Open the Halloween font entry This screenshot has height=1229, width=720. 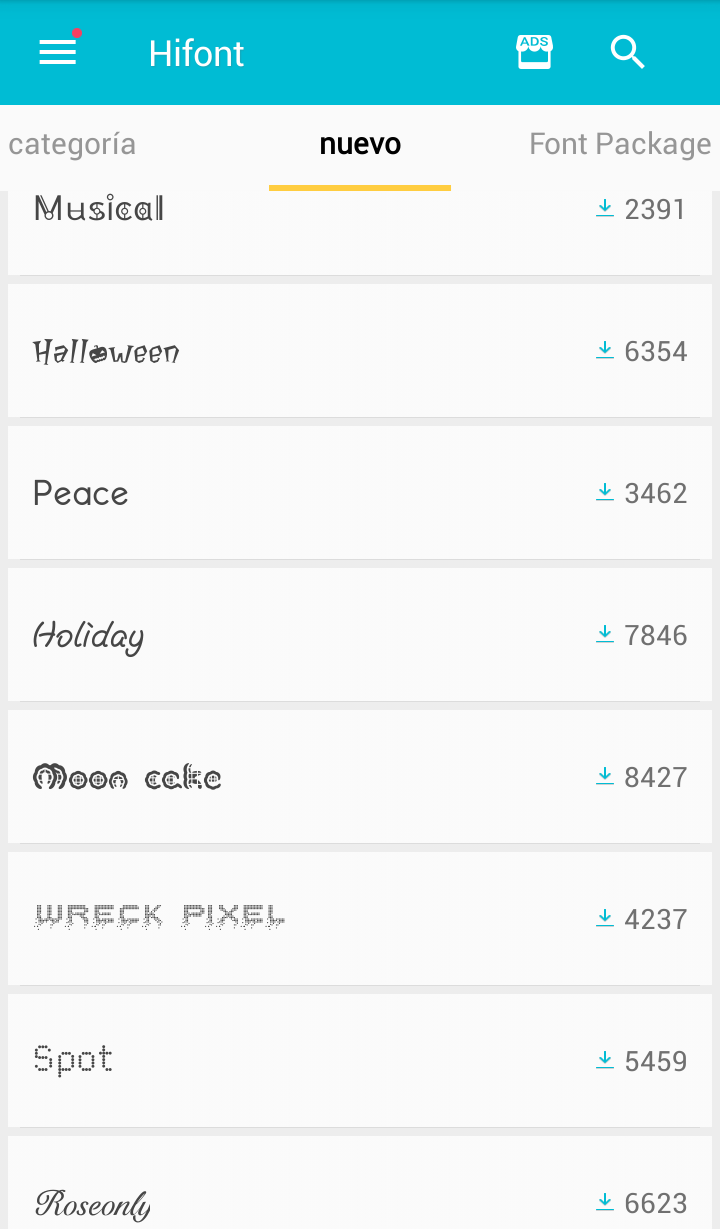coord(107,352)
